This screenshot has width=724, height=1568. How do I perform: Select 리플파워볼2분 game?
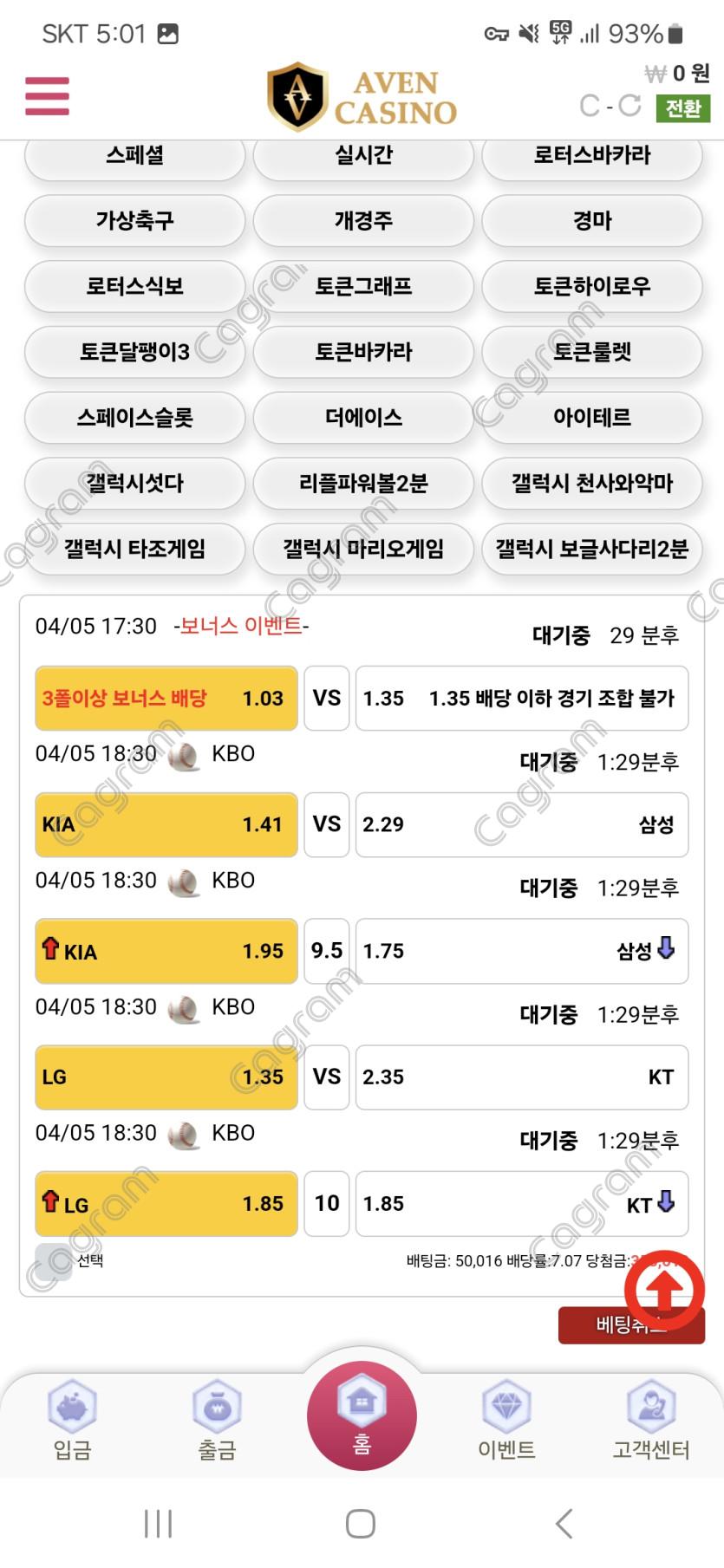click(363, 484)
